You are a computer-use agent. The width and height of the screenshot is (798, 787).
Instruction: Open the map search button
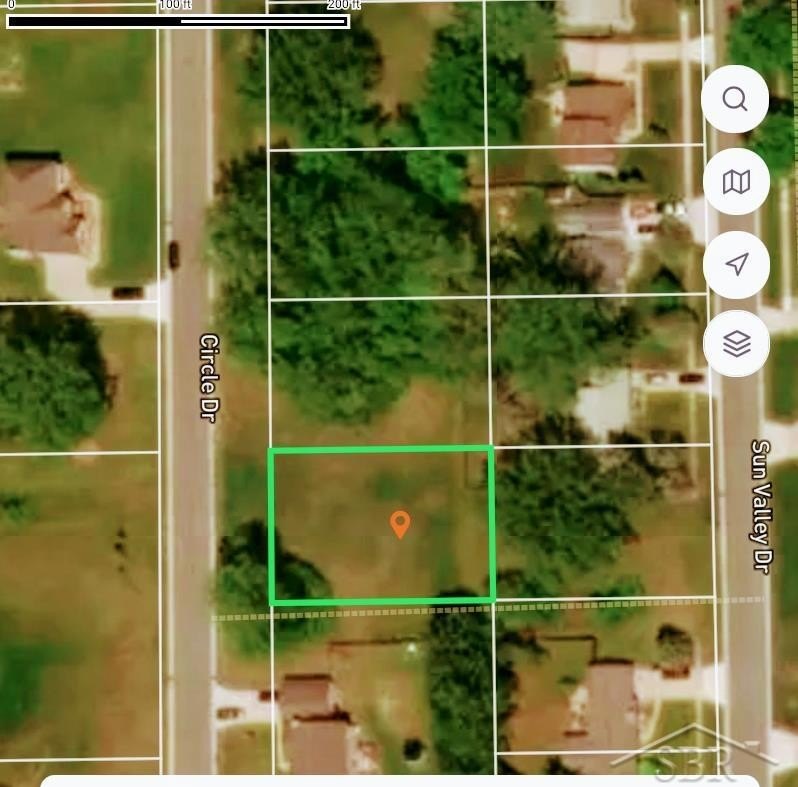click(735, 99)
